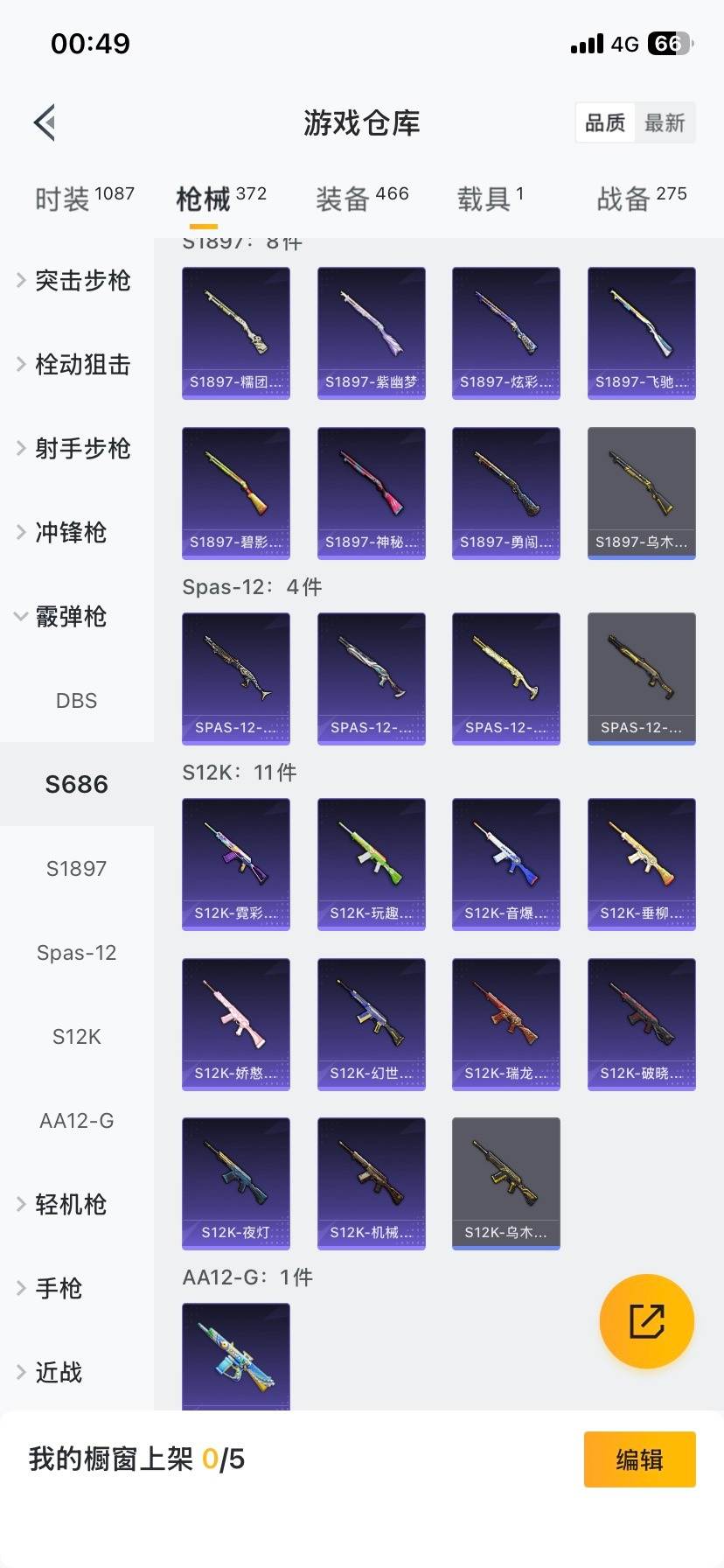Sort inventory by 品质
Screen dimensions: 724x1568
[605, 123]
